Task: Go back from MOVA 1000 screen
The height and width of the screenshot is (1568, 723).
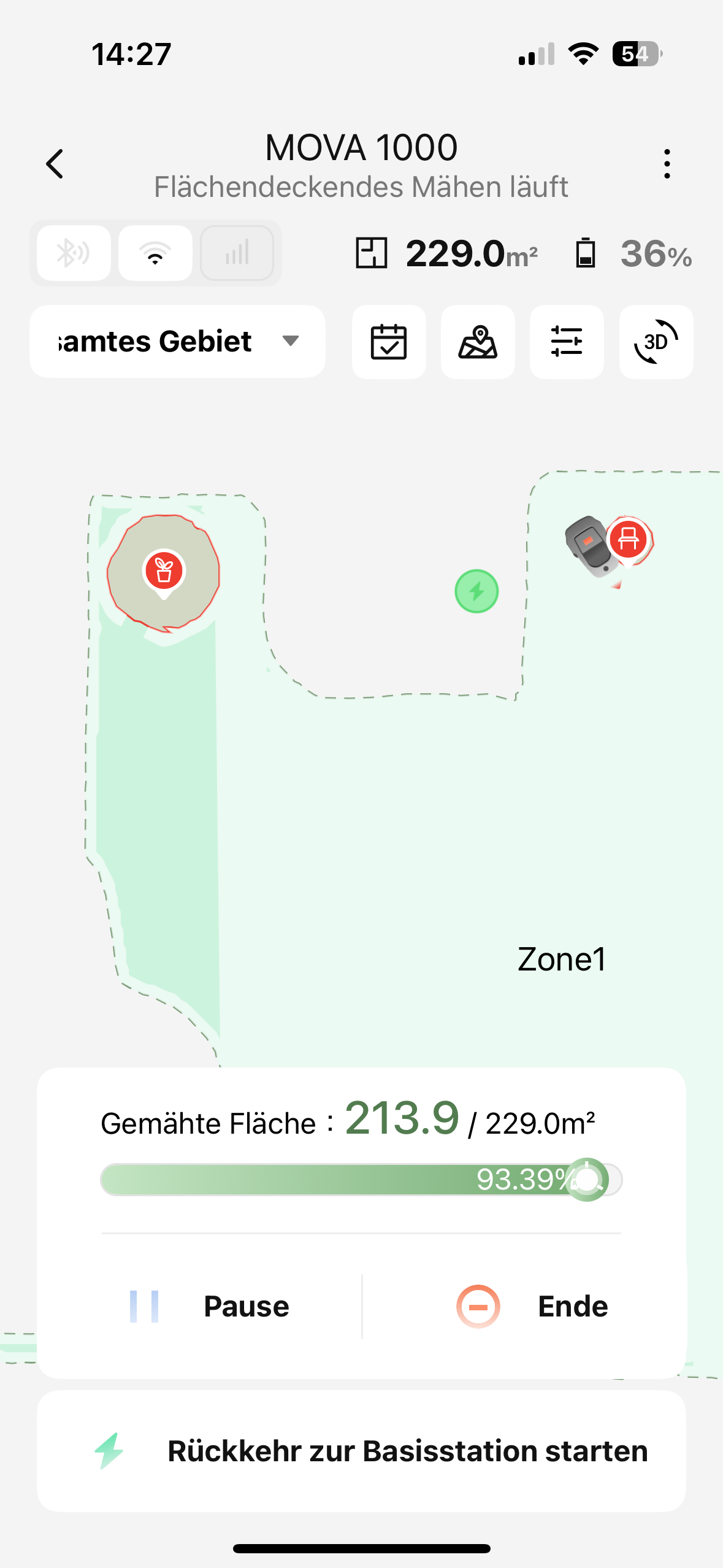Action: click(55, 164)
